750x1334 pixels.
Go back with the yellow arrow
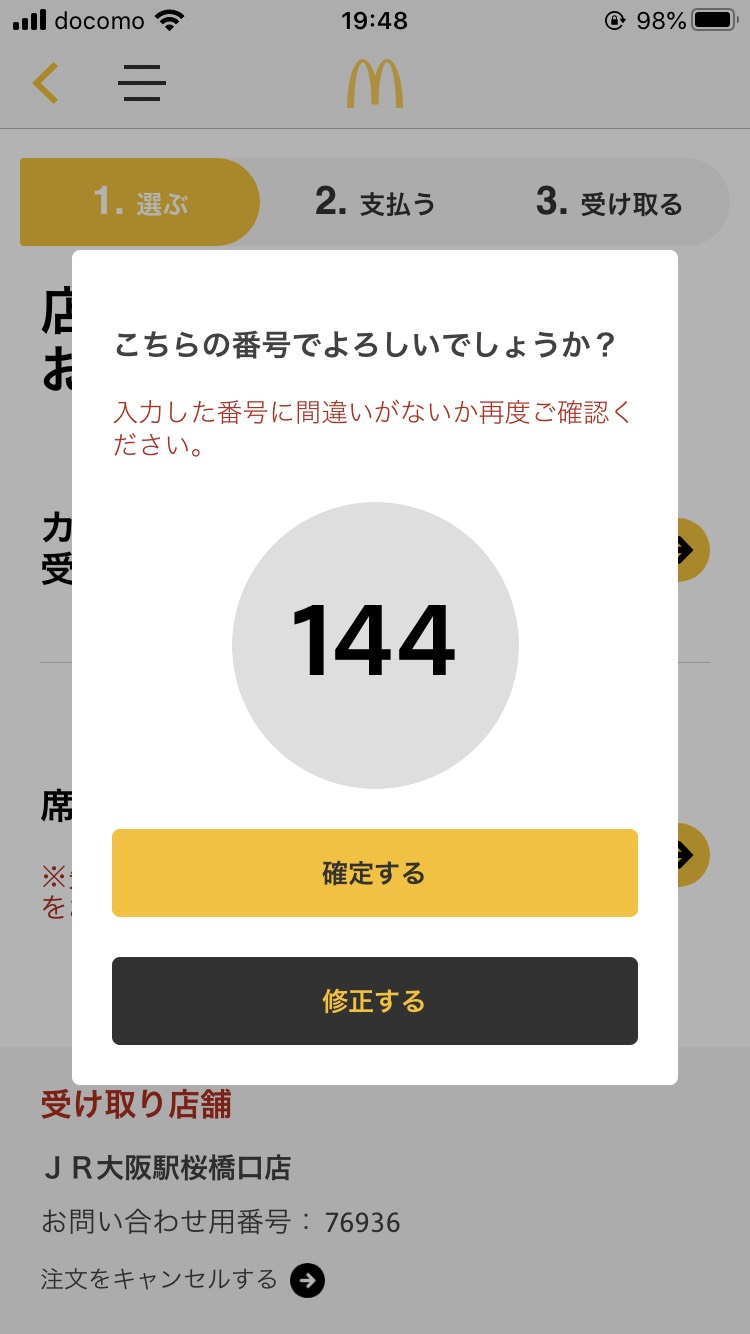click(45, 84)
